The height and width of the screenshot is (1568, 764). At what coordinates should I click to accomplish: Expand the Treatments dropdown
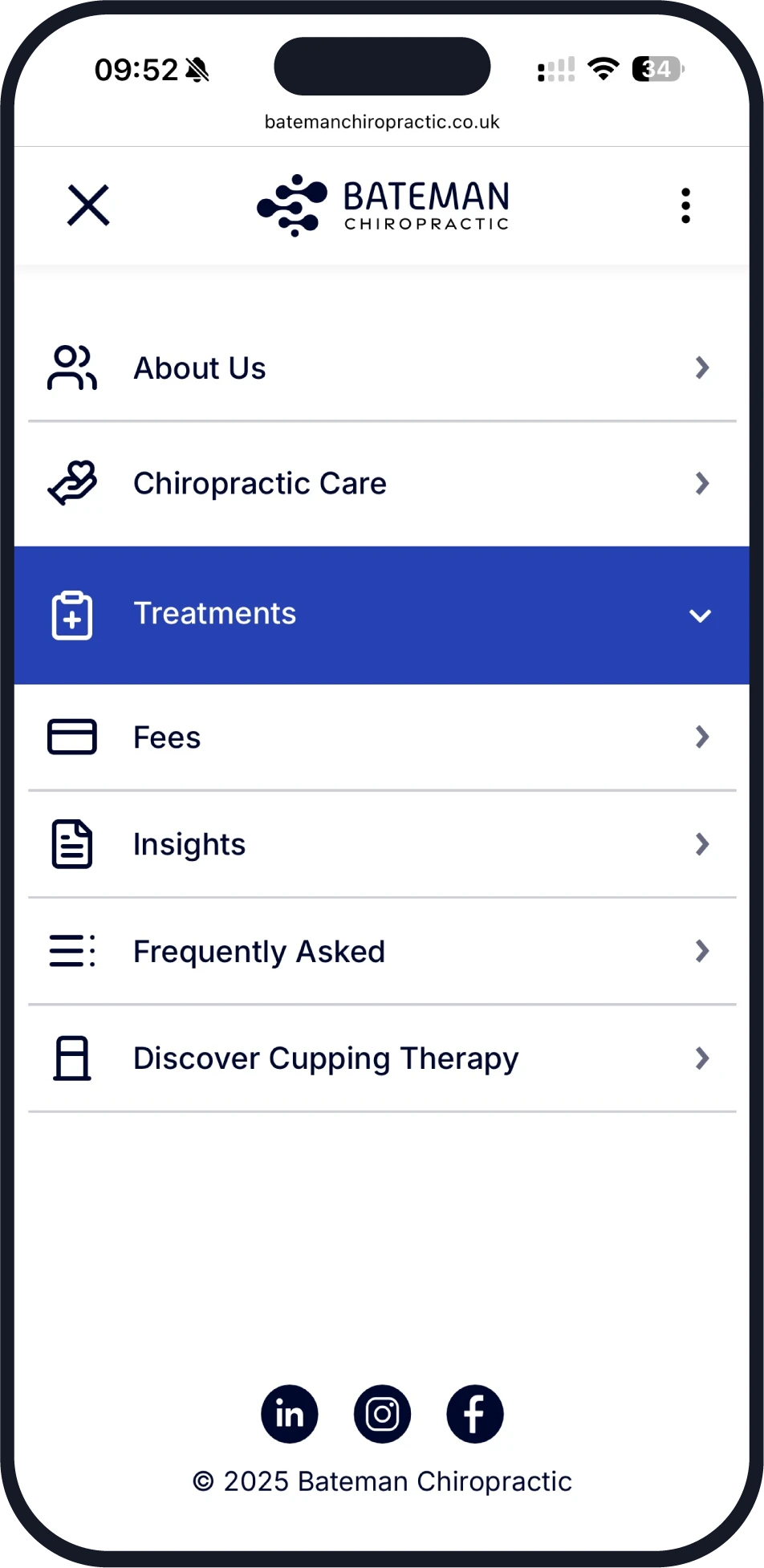tap(382, 615)
